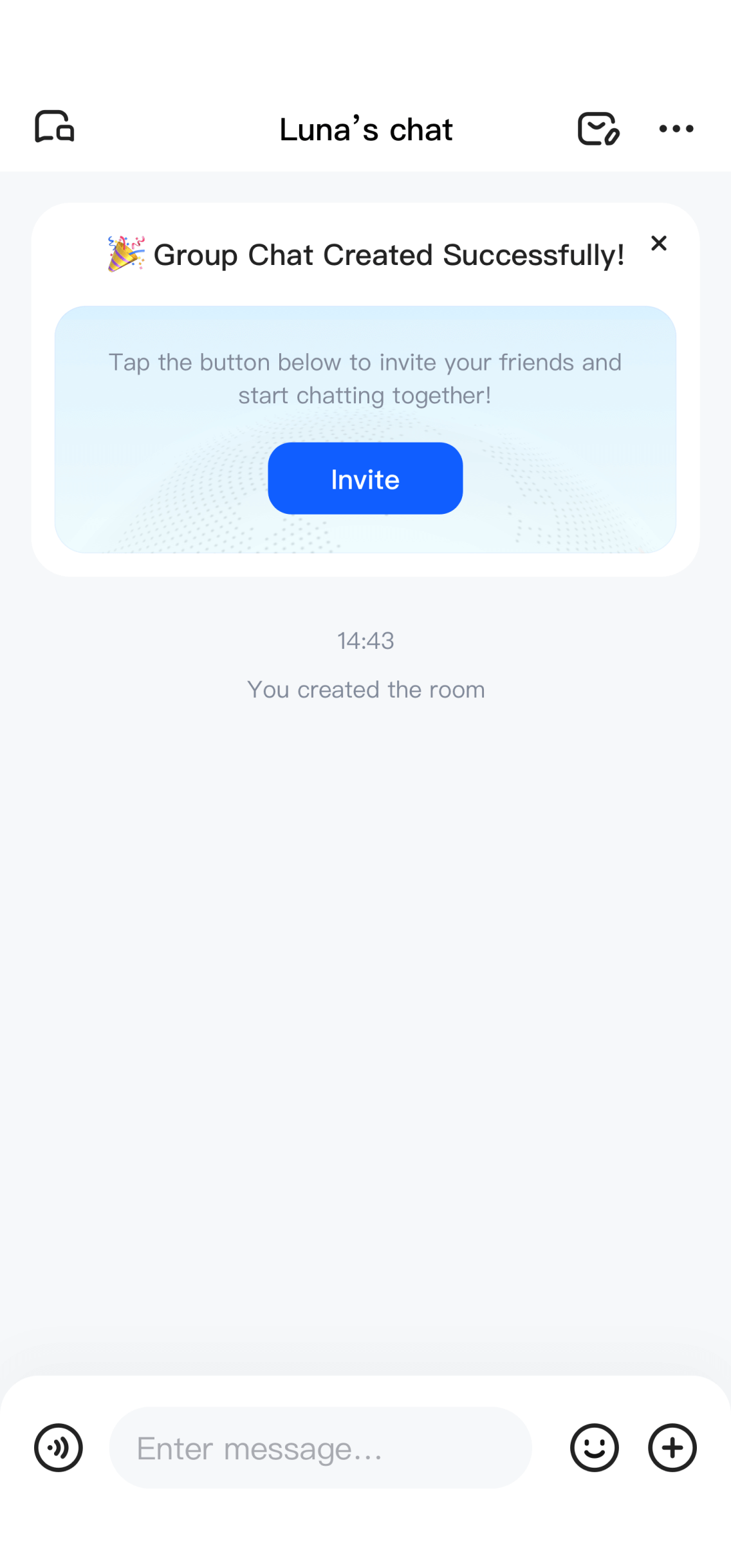This screenshot has height=1568, width=731.
Task: Dismiss the Group Chat Created banner
Action: [658, 244]
